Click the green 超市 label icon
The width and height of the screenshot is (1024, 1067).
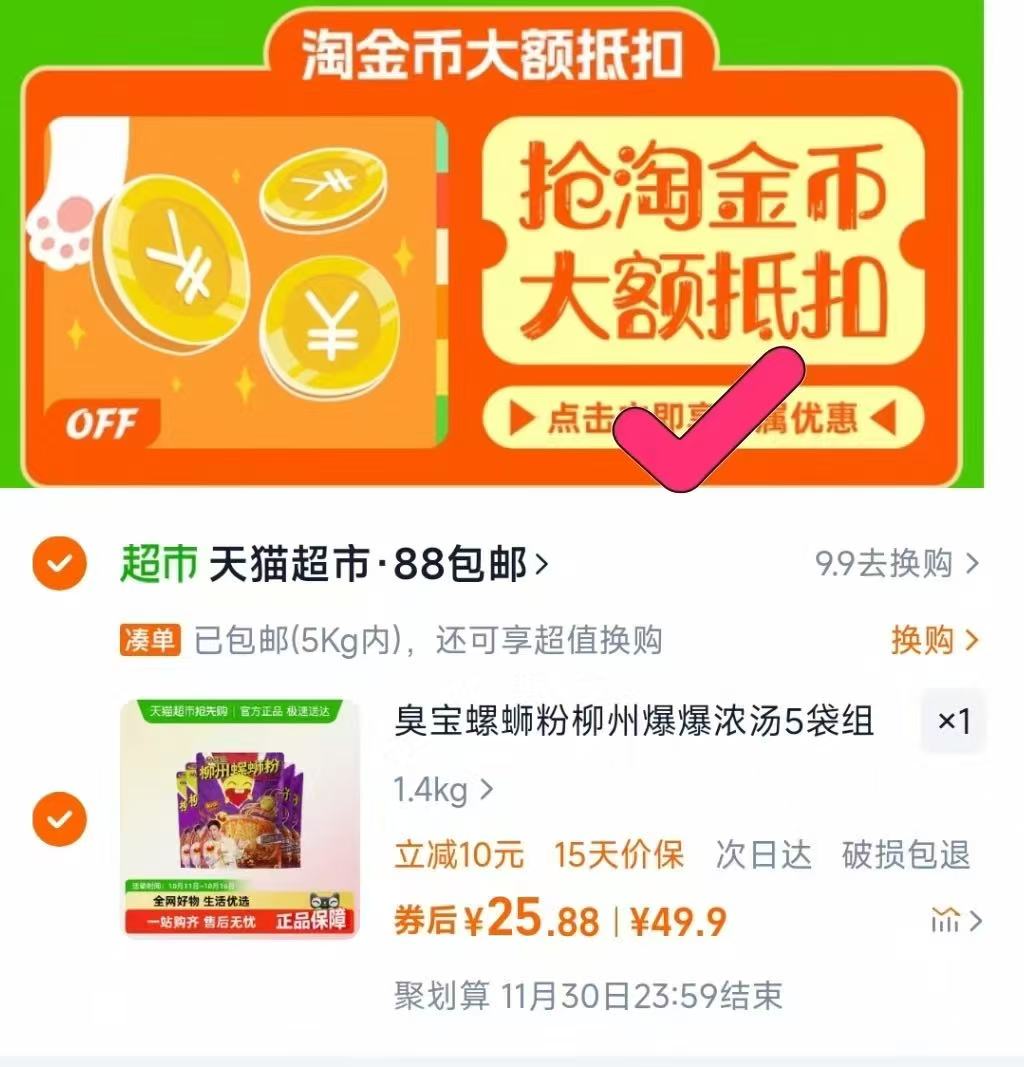159,565
